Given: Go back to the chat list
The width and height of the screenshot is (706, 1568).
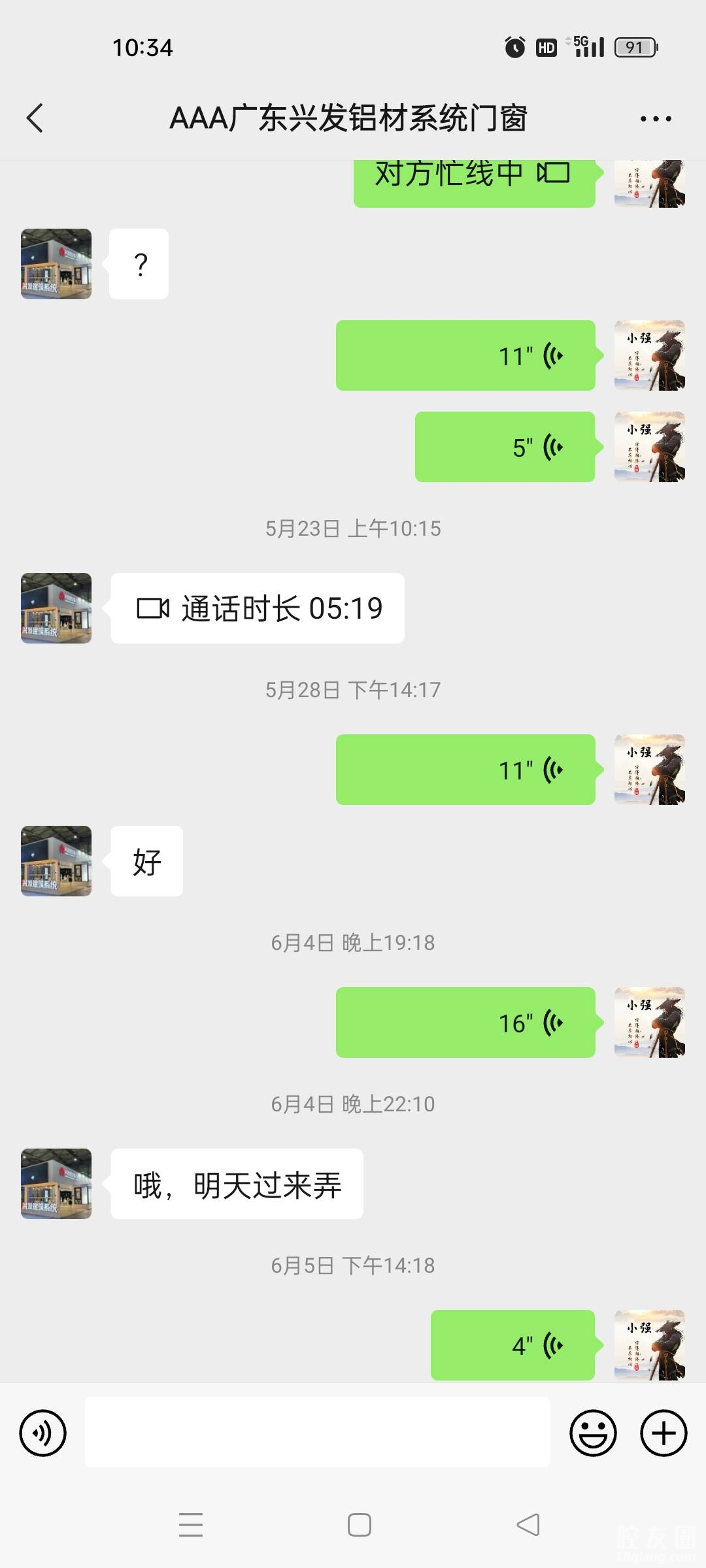Looking at the screenshot, I should pyautogui.click(x=35, y=118).
